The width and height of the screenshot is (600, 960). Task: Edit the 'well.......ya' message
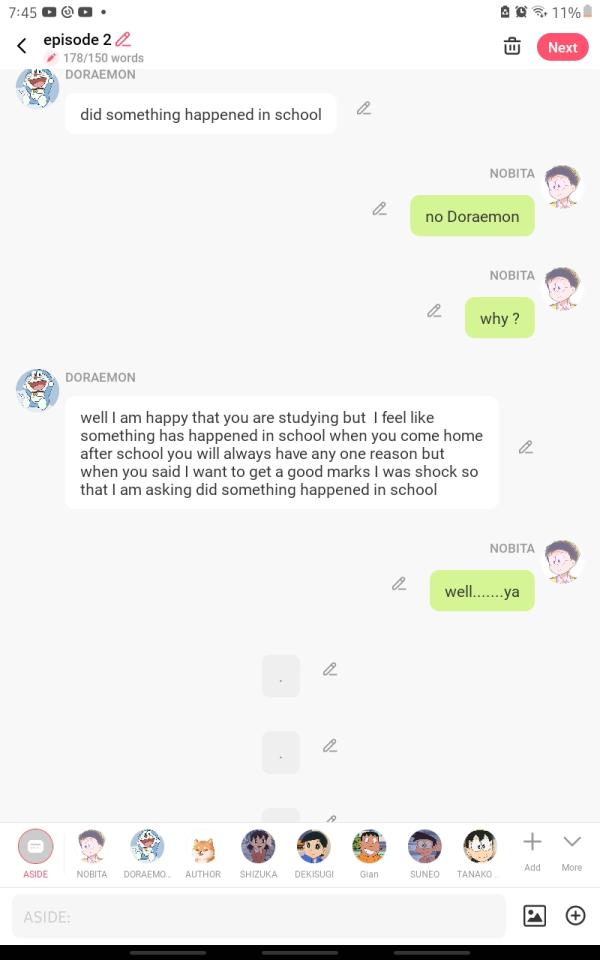tap(399, 584)
